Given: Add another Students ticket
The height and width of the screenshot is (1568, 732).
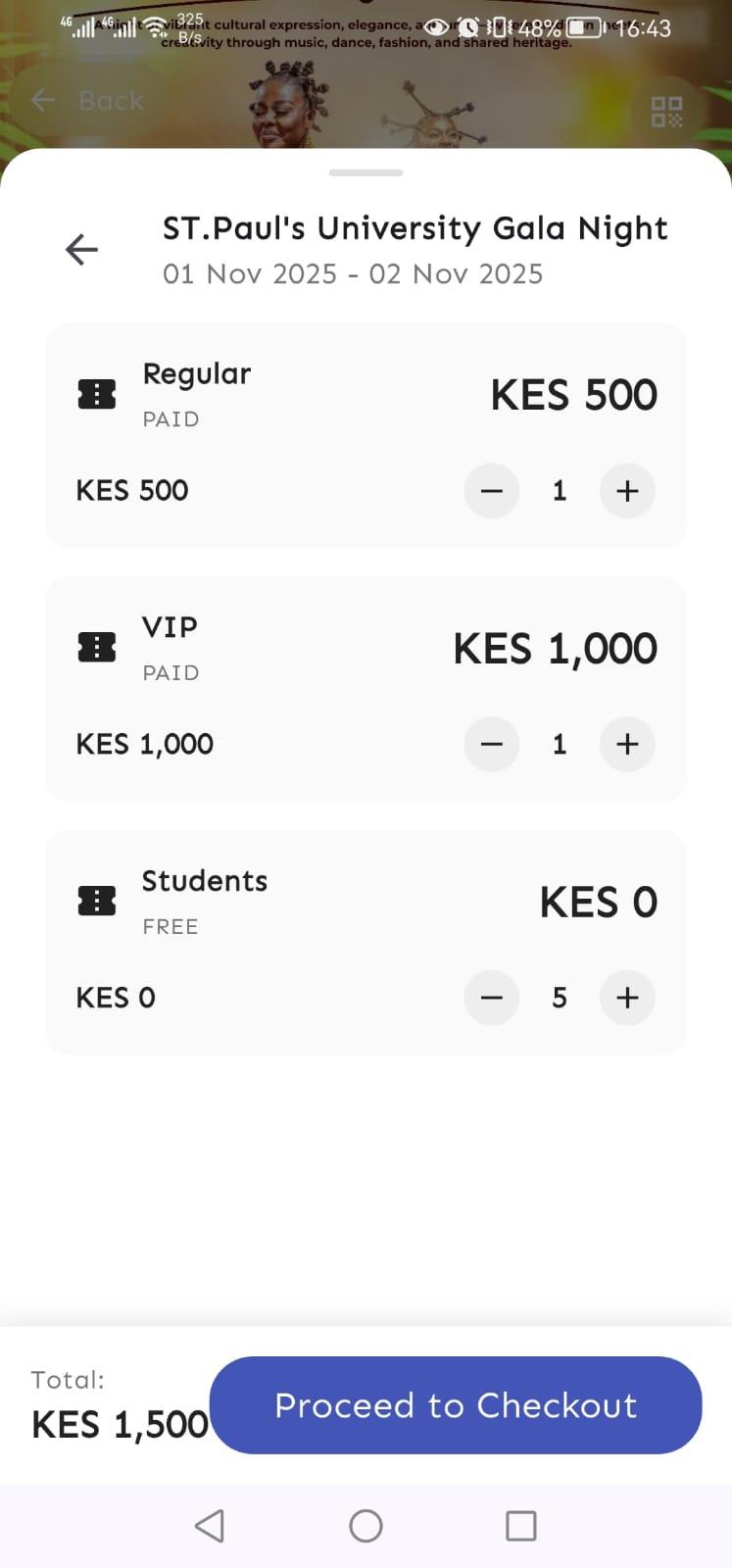Looking at the screenshot, I should pyautogui.click(x=627, y=998).
